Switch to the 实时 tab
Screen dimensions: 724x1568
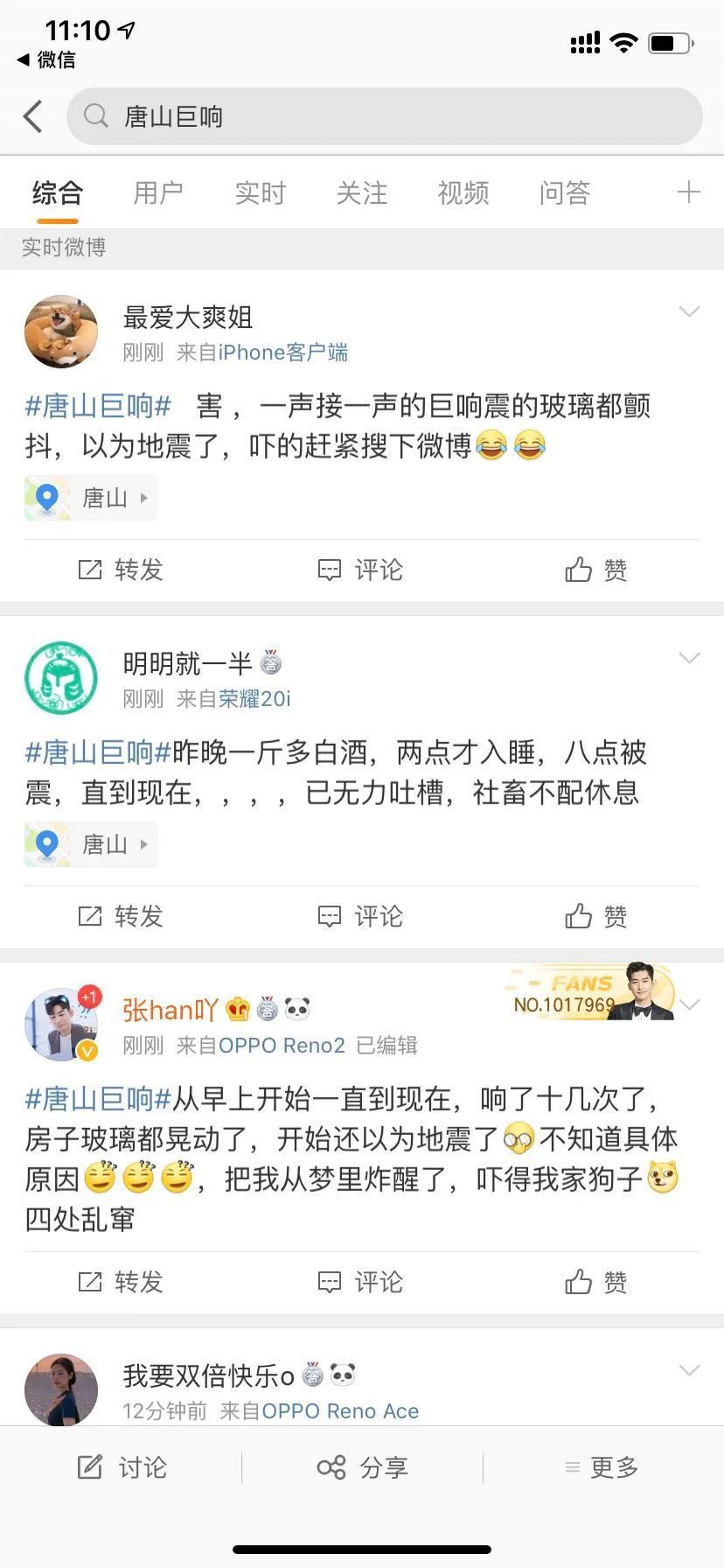click(x=260, y=192)
